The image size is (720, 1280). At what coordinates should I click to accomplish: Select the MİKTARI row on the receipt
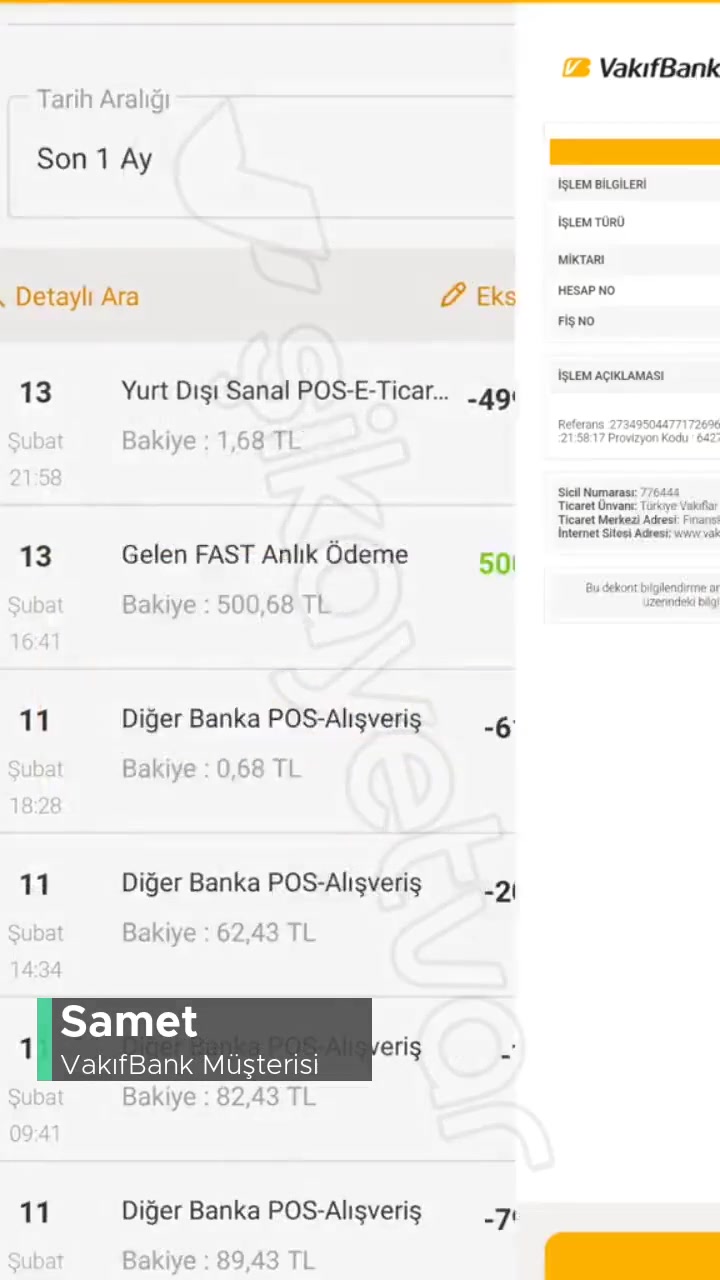(x=581, y=259)
